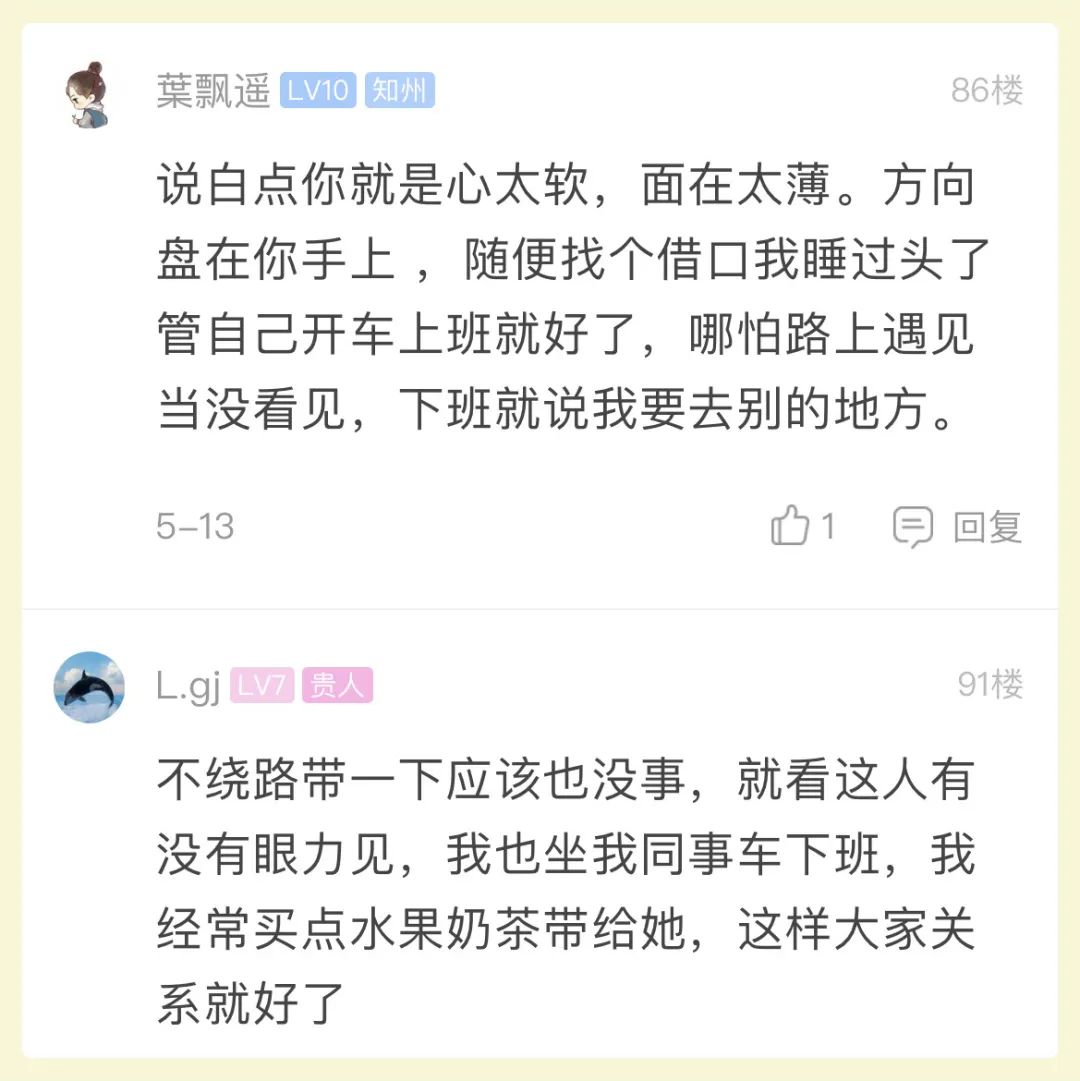Like 葉飘遥's comment on floor 86

coord(792,526)
